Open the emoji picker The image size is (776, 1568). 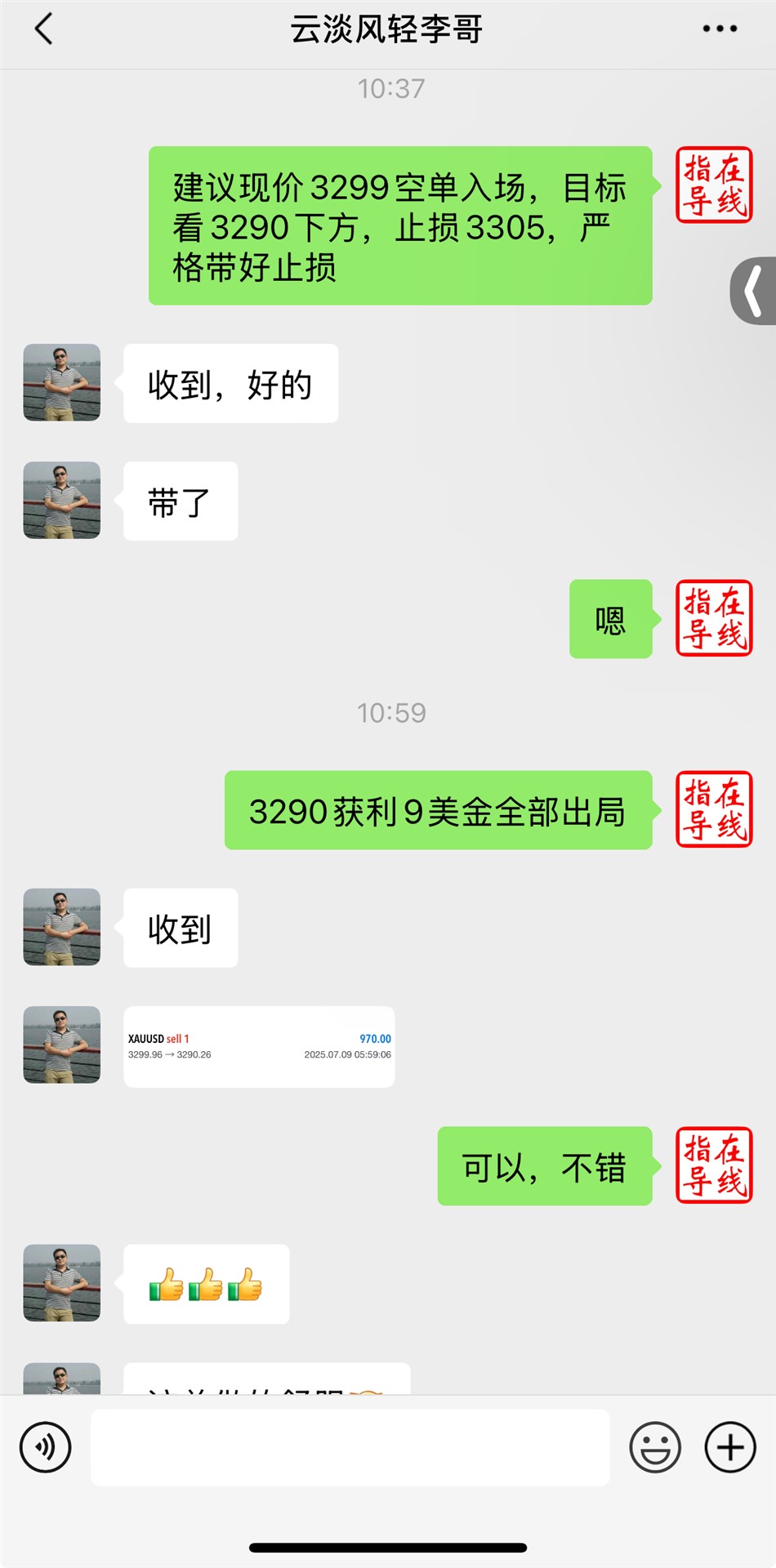click(655, 1447)
